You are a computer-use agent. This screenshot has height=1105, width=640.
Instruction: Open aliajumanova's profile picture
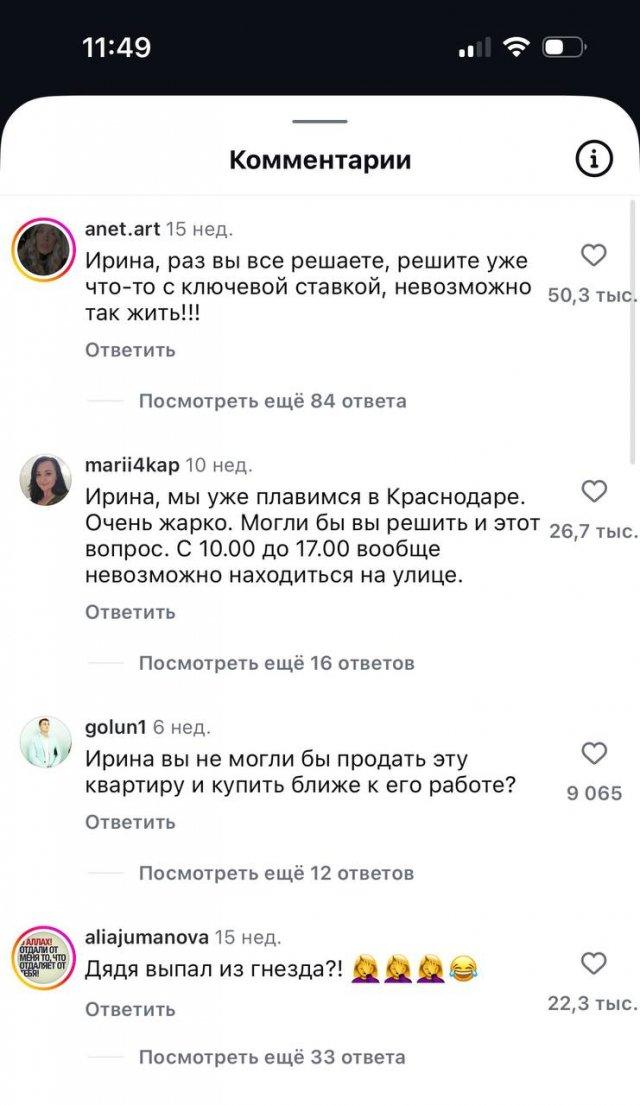click(x=46, y=956)
